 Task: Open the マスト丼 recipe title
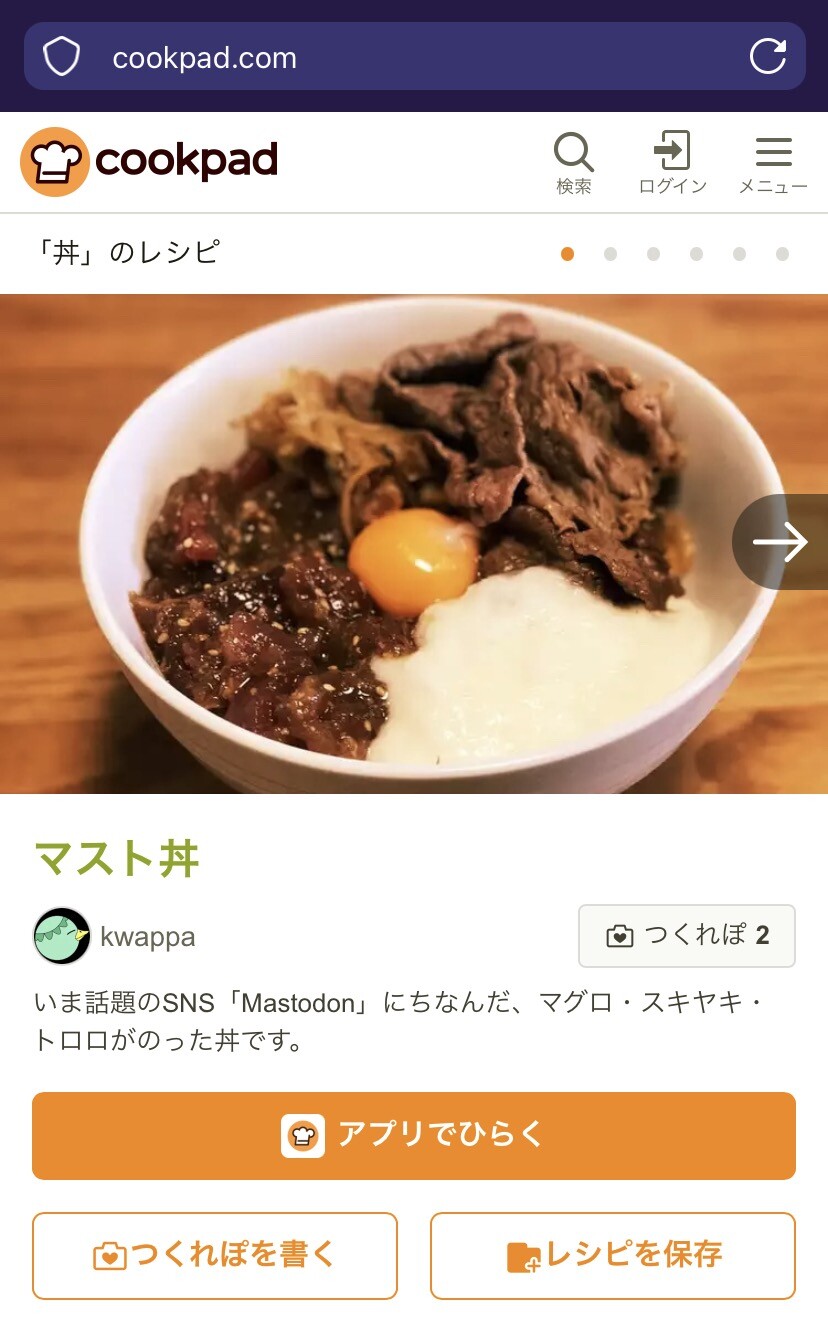tap(117, 859)
